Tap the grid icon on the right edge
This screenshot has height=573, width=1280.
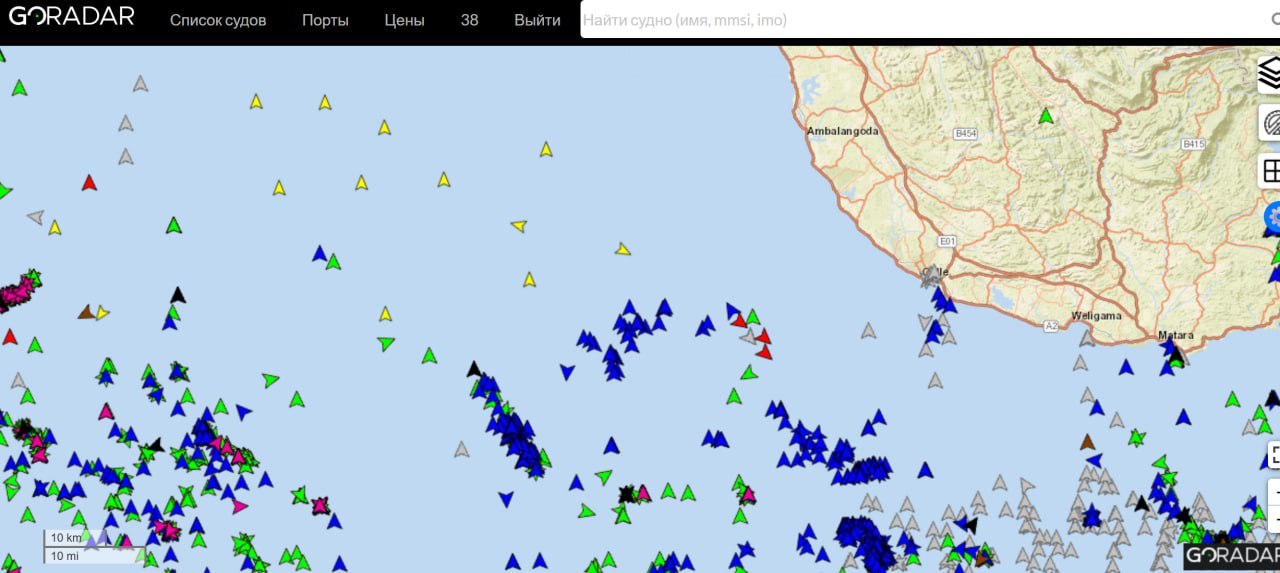[1270, 171]
